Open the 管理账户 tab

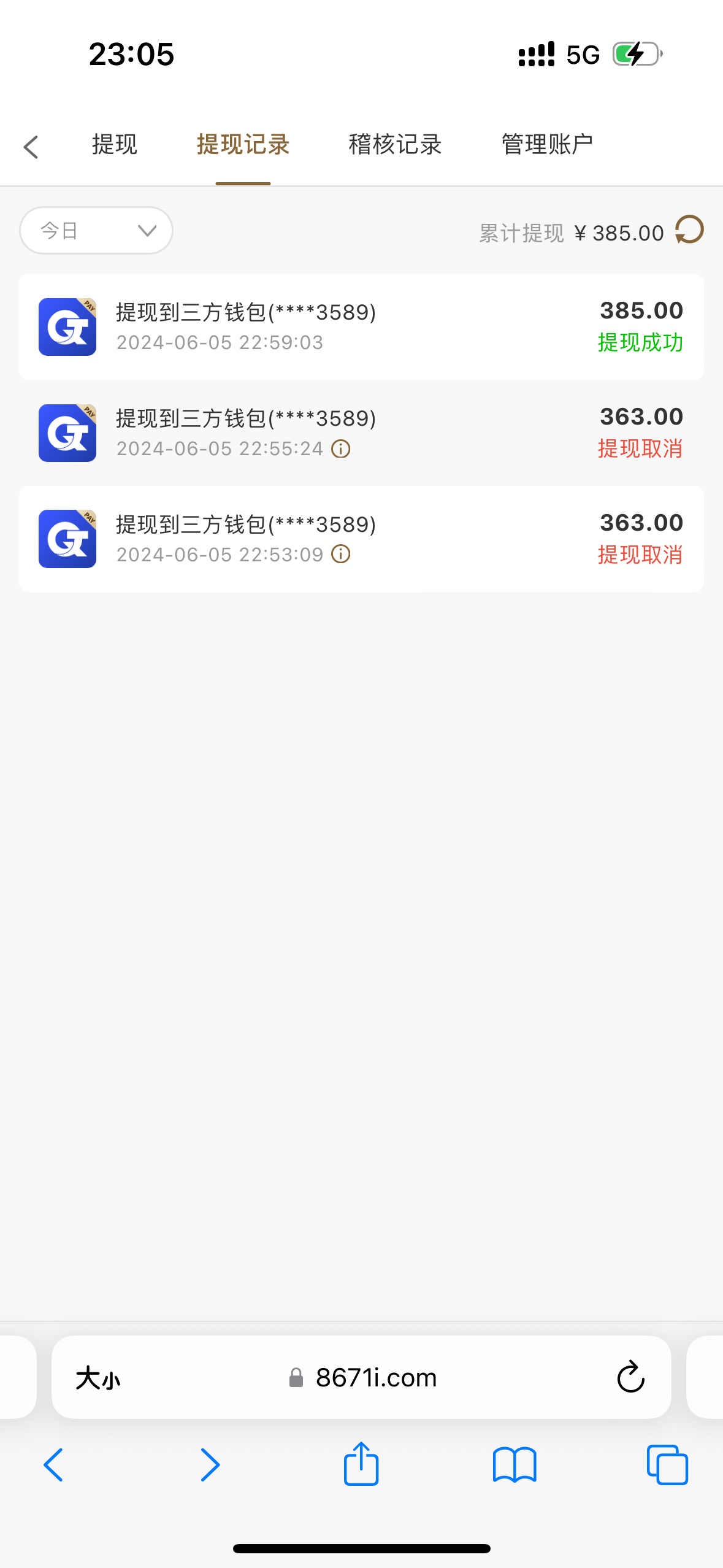pyautogui.click(x=547, y=145)
